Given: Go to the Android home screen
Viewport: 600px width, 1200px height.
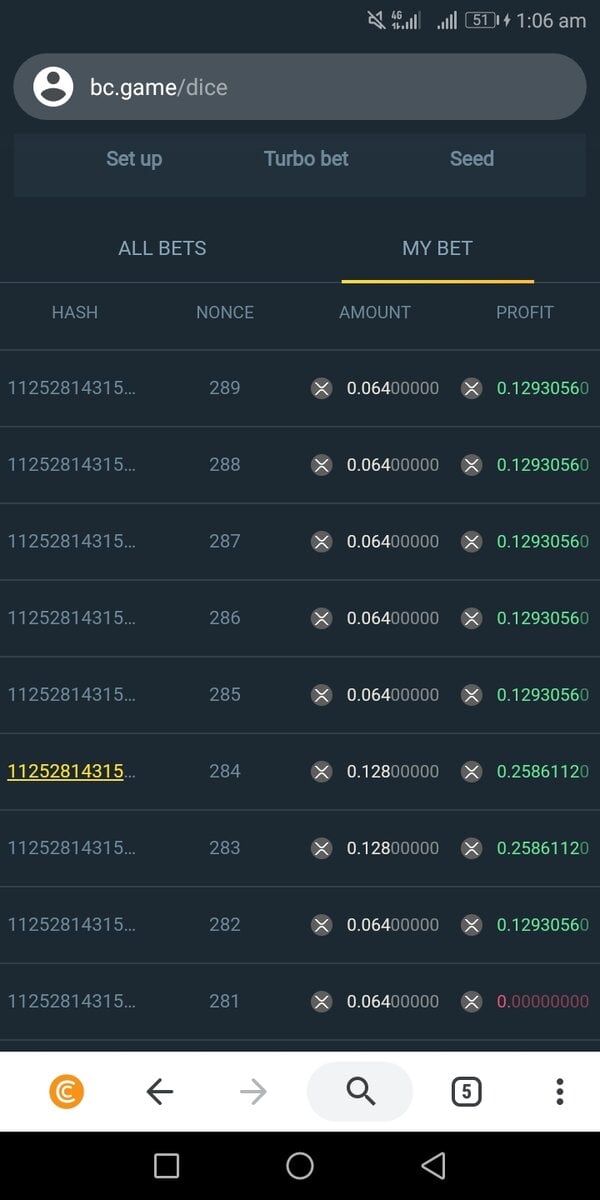Looking at the screenshot, I should [x=300, y=1165].
